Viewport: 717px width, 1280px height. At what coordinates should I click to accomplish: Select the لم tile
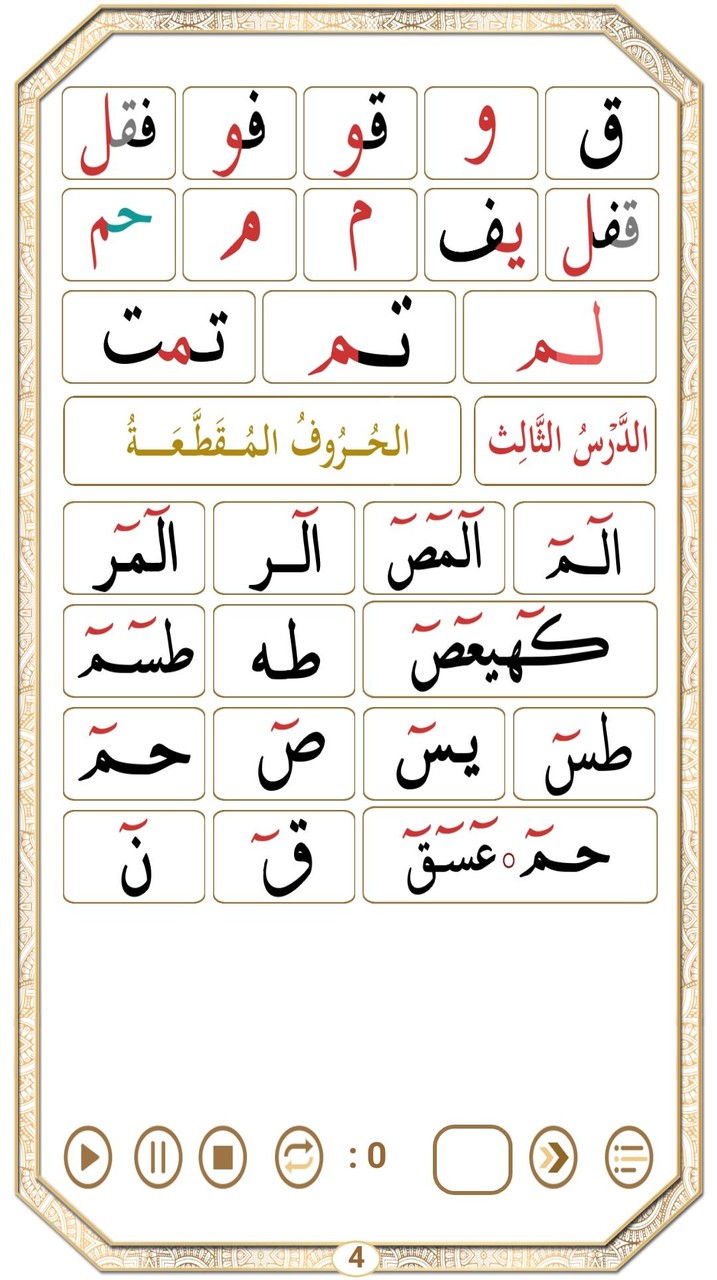tap(560, 337)
